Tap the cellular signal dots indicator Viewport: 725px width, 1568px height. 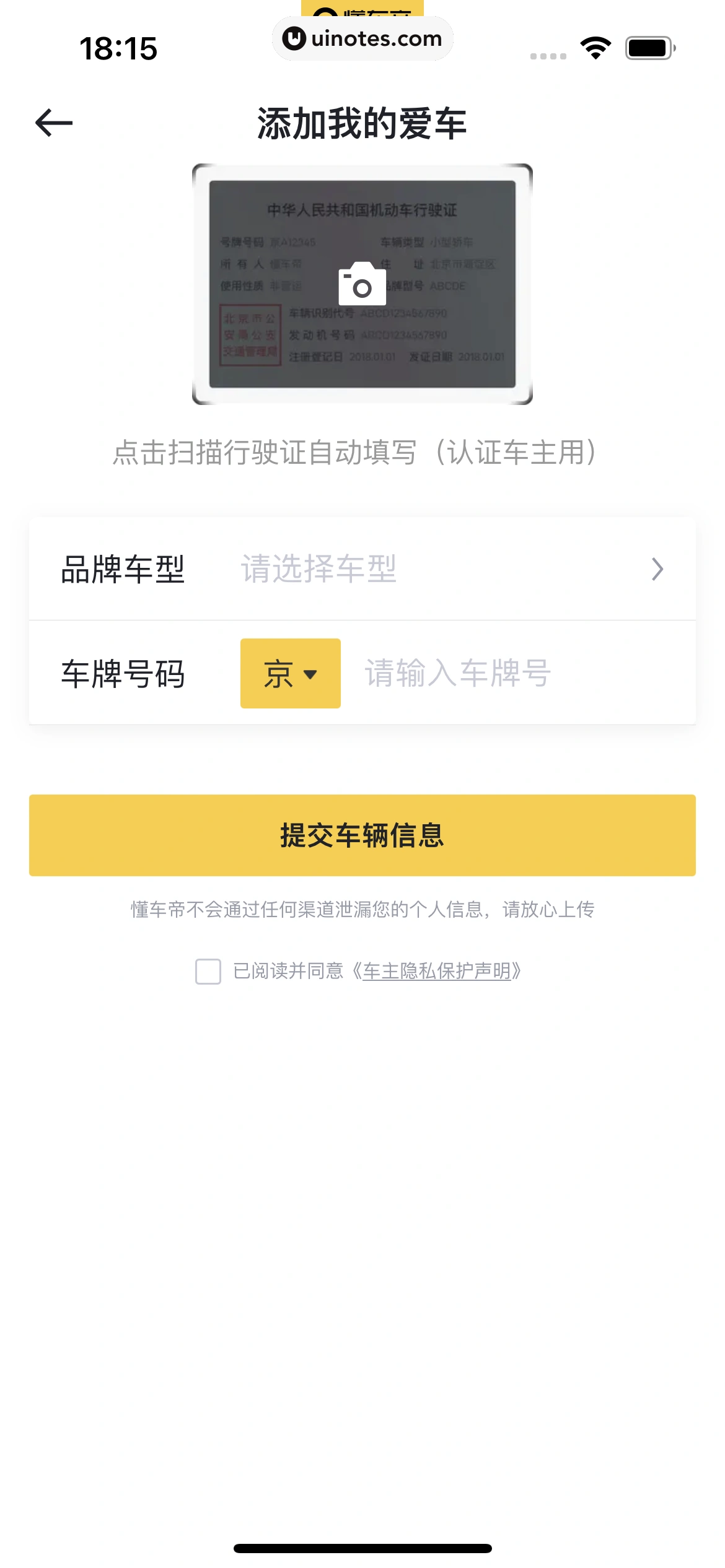click(548, 56)
